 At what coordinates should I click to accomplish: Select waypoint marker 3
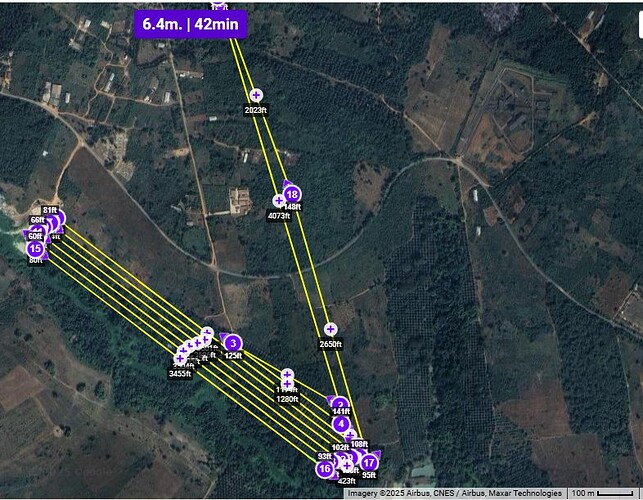(232, 343)
